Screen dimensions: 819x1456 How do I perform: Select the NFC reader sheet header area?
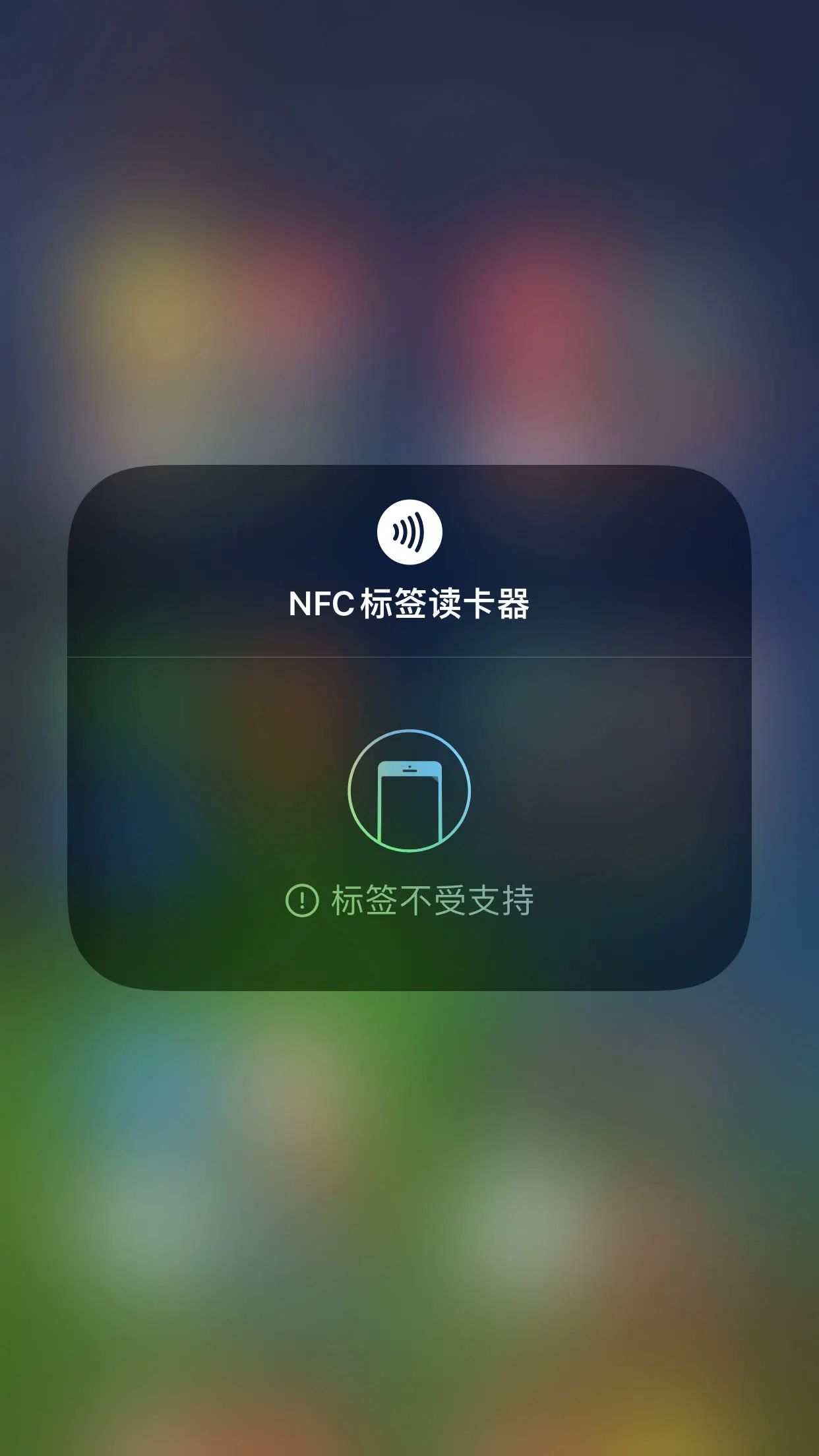409,567
